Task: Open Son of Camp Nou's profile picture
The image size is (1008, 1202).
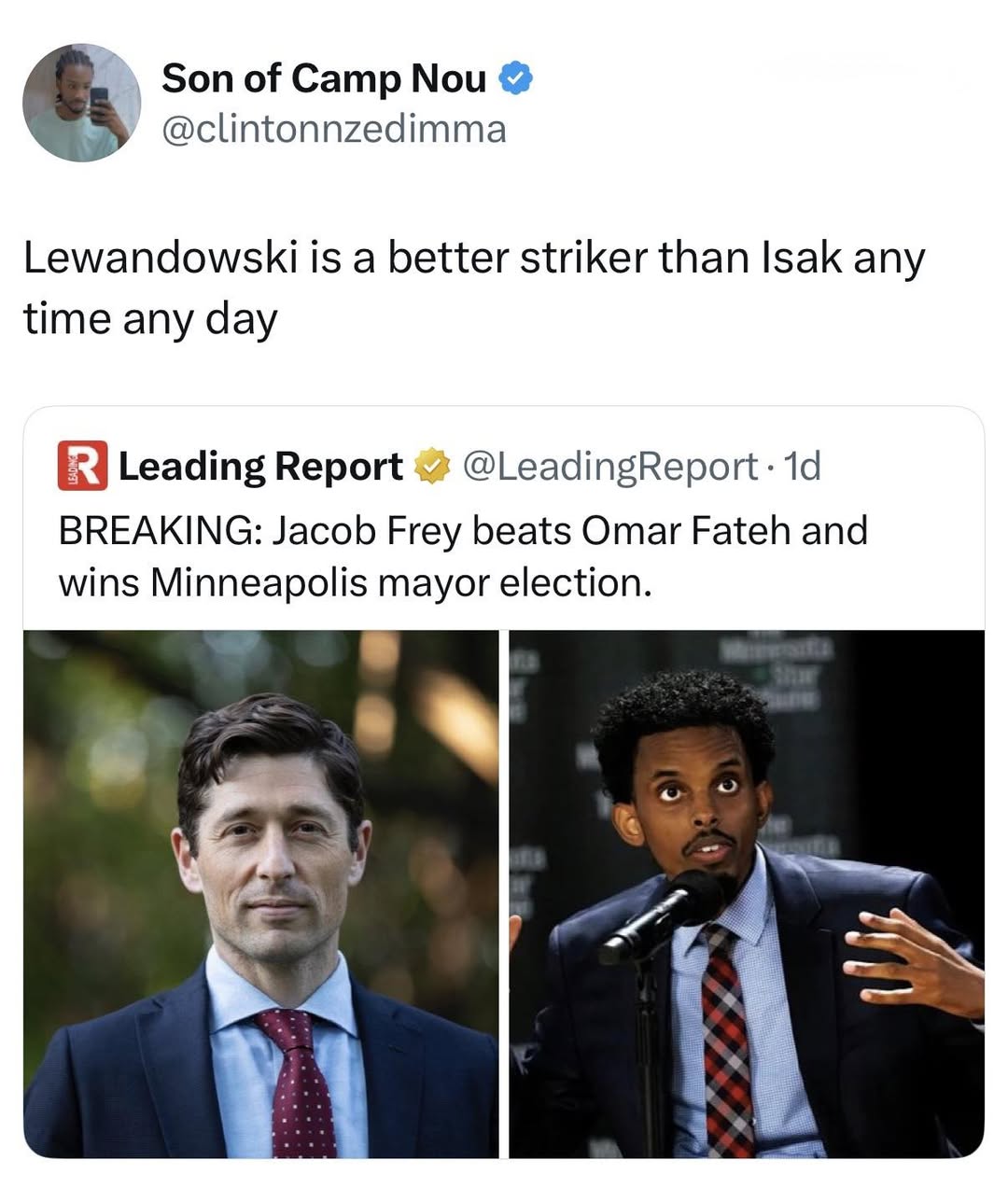Action: (81, 103)
